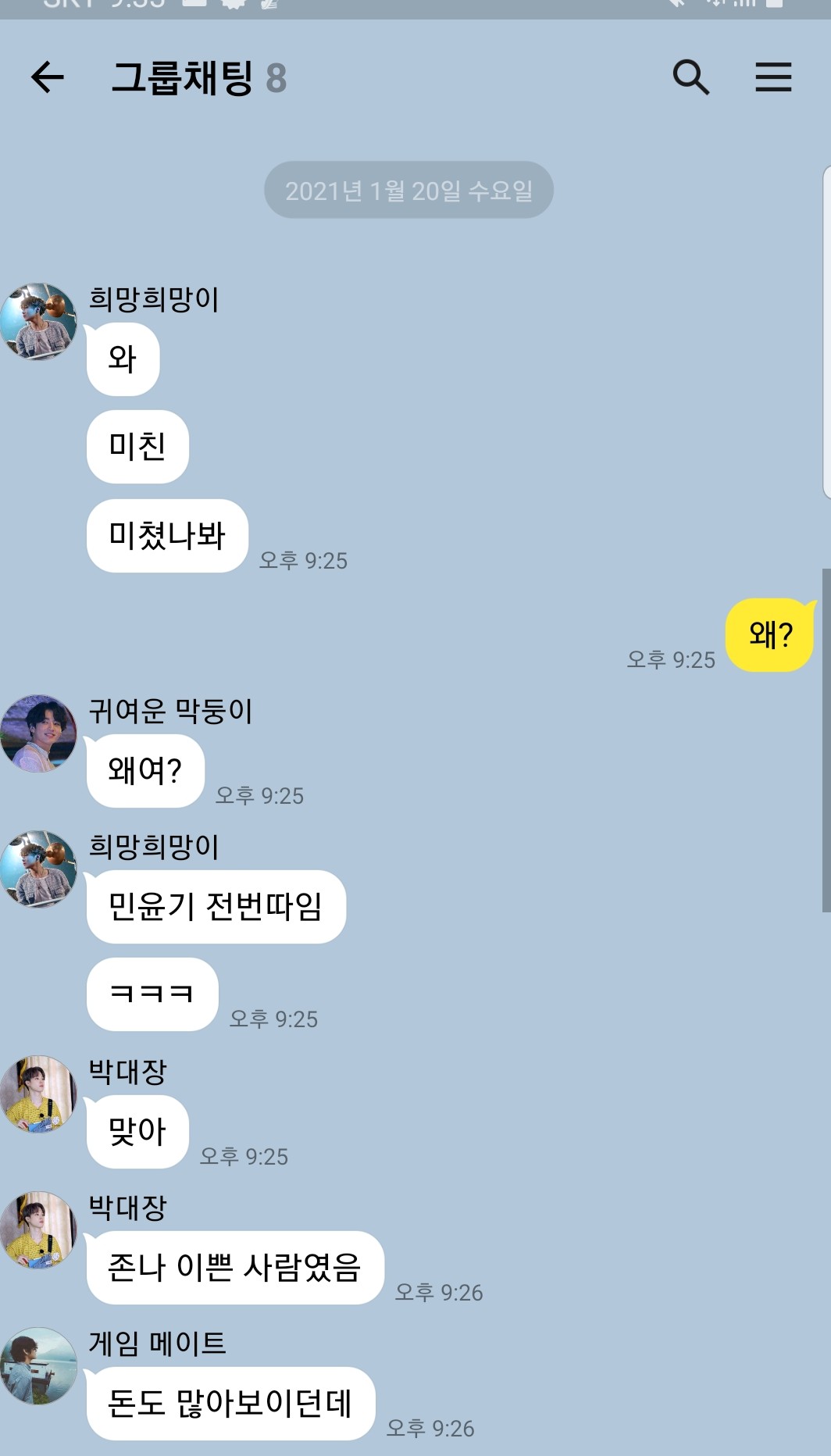831x1456 pixels.
Task: Tap 희망희망이's avatar above the 와 message
Action: [x=37, y=321]
